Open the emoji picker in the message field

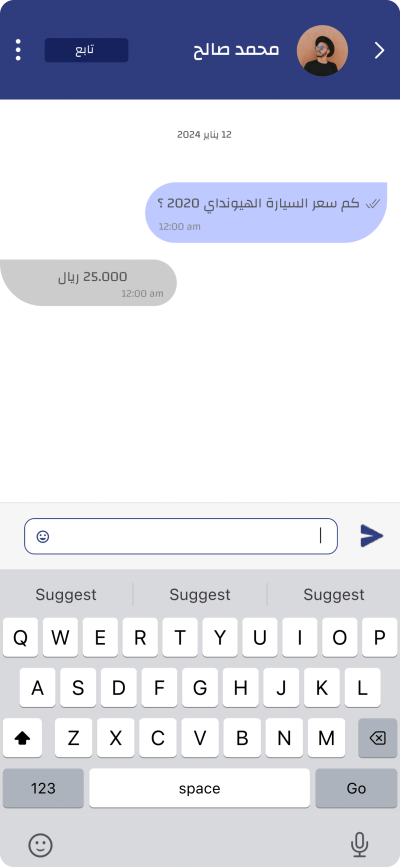[43, 536]
